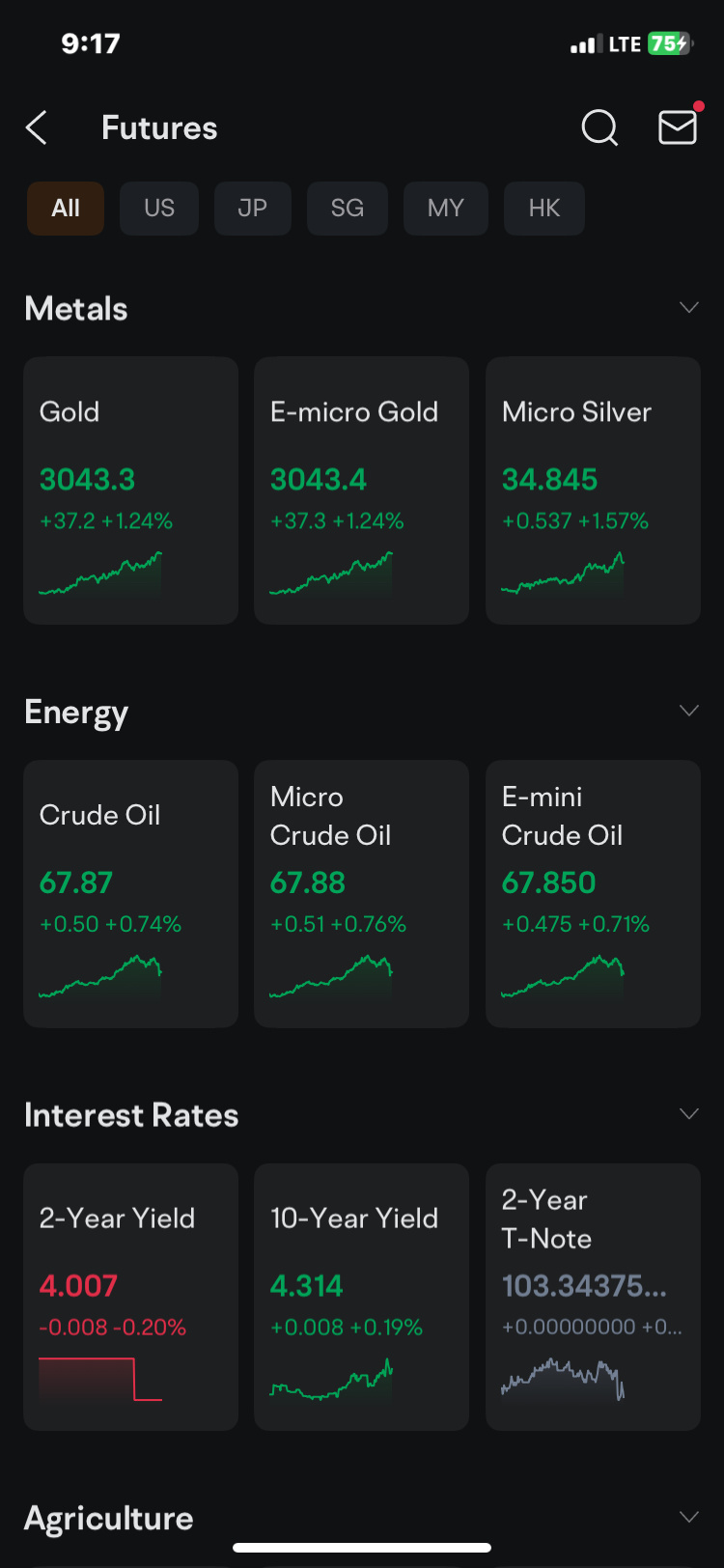Select the JP futures tab
This screenshot has height=1568, width=724.
click(x=252, y=209)
